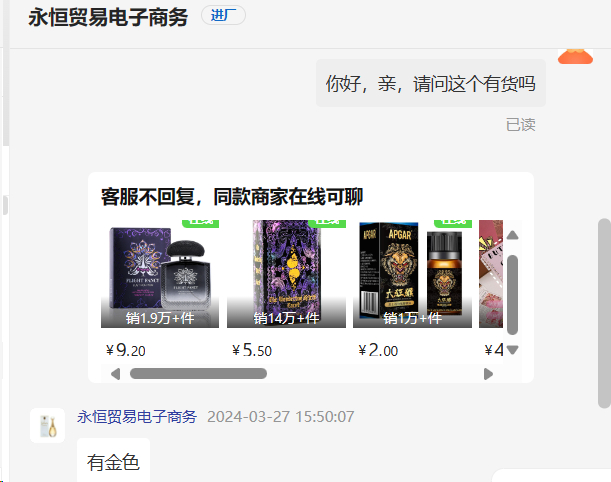Open the perfume product priced ¥9.20
The width and height of the screenshot is (611, 482).
(x=160, y=273)
